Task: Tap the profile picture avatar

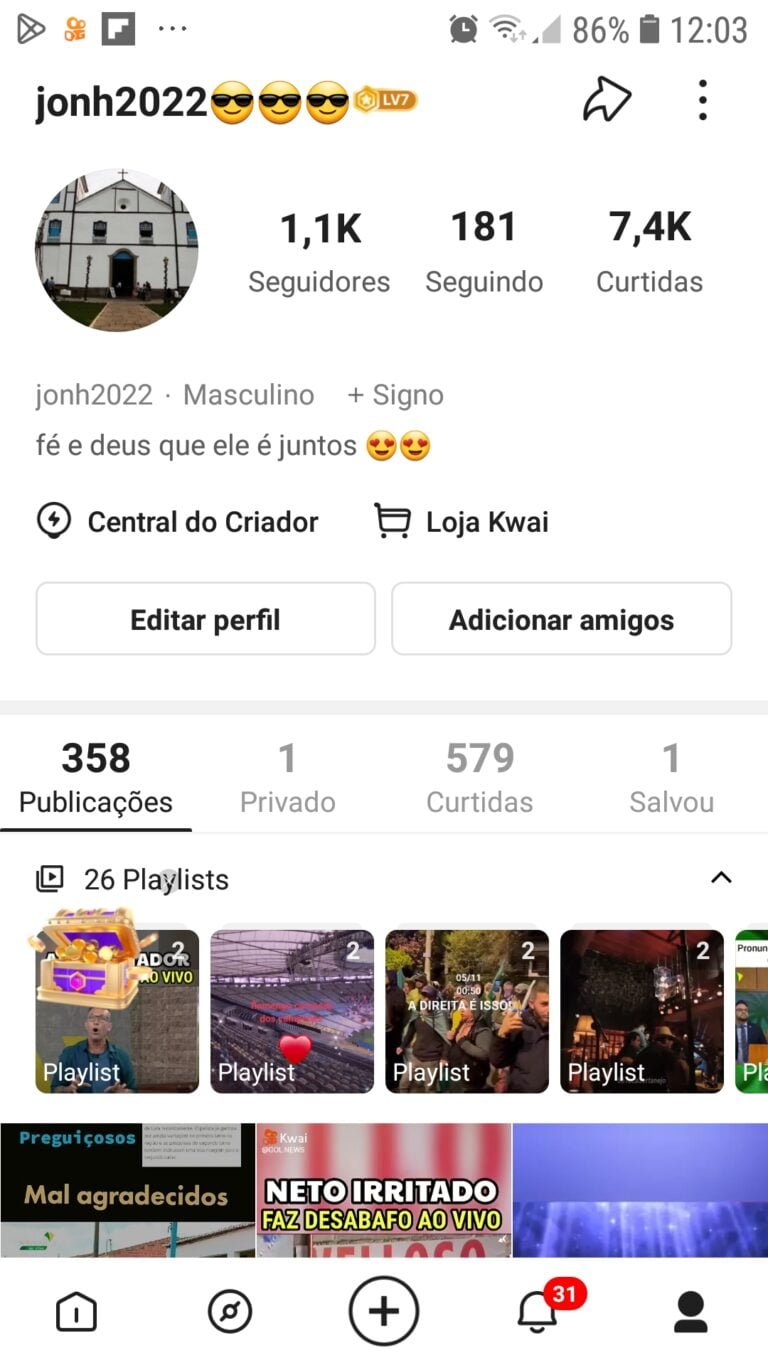Action: 117,250
